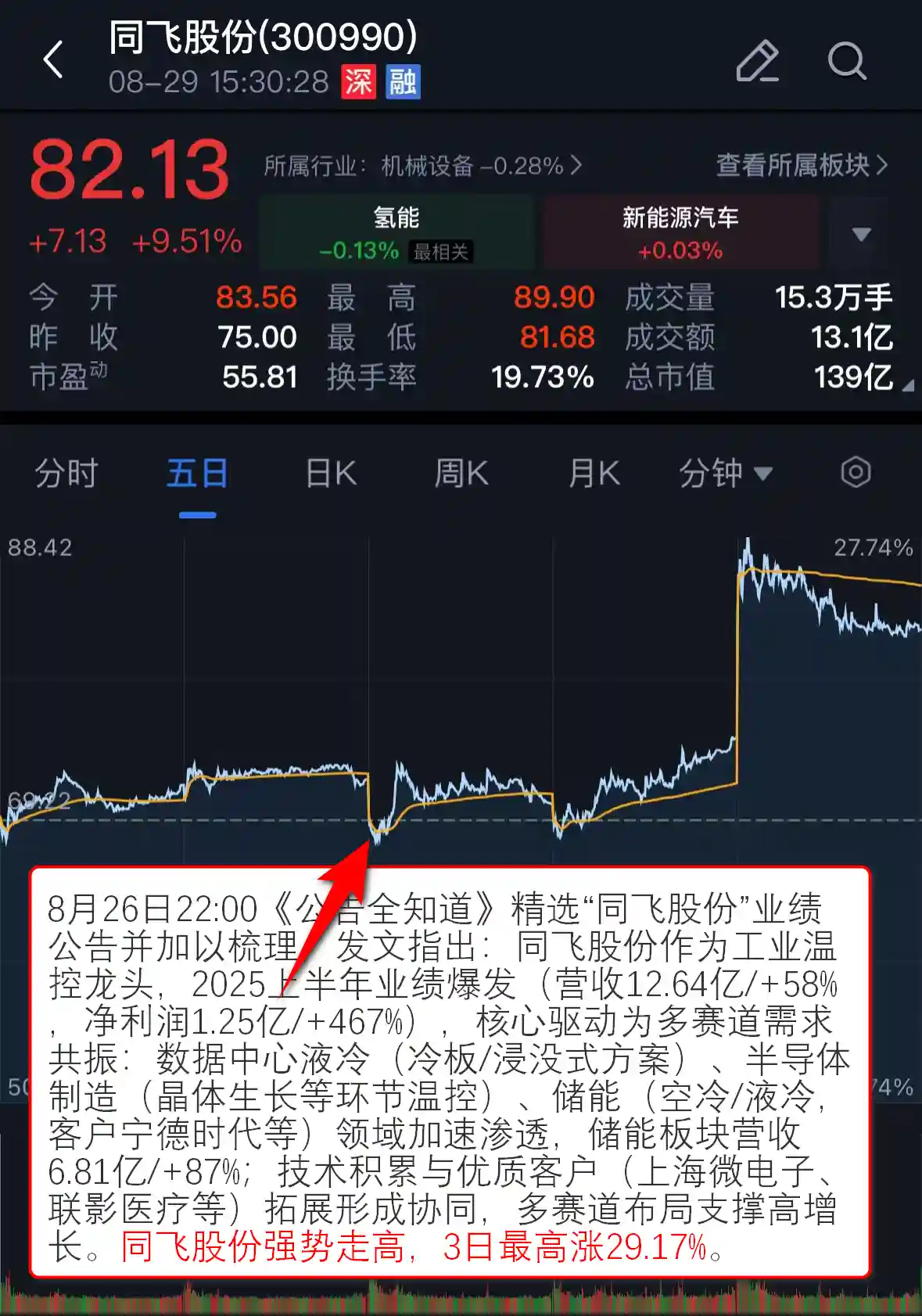Tap the search magnifier icon

pyautogui.click(x=847, y=61)
